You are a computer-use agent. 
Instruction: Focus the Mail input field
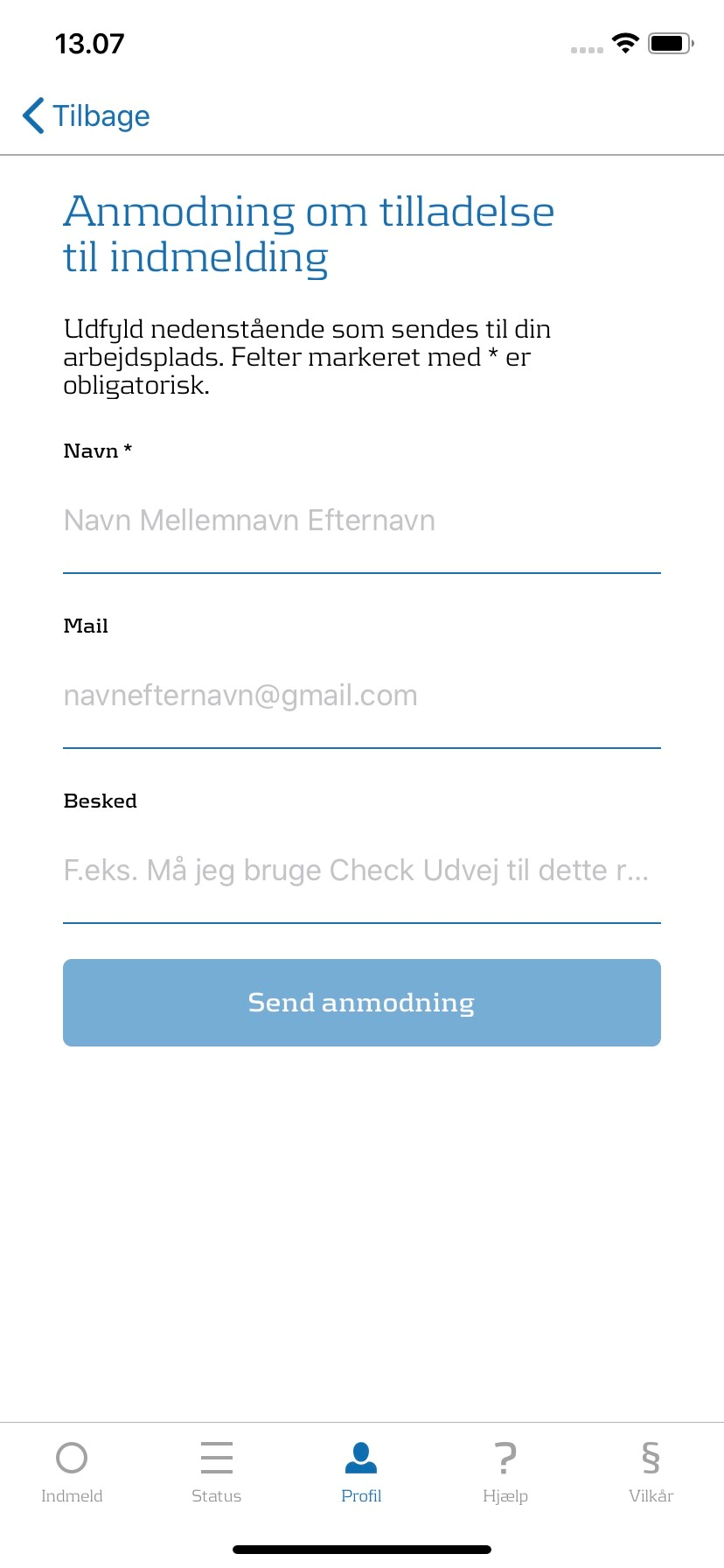coord(361,696)
